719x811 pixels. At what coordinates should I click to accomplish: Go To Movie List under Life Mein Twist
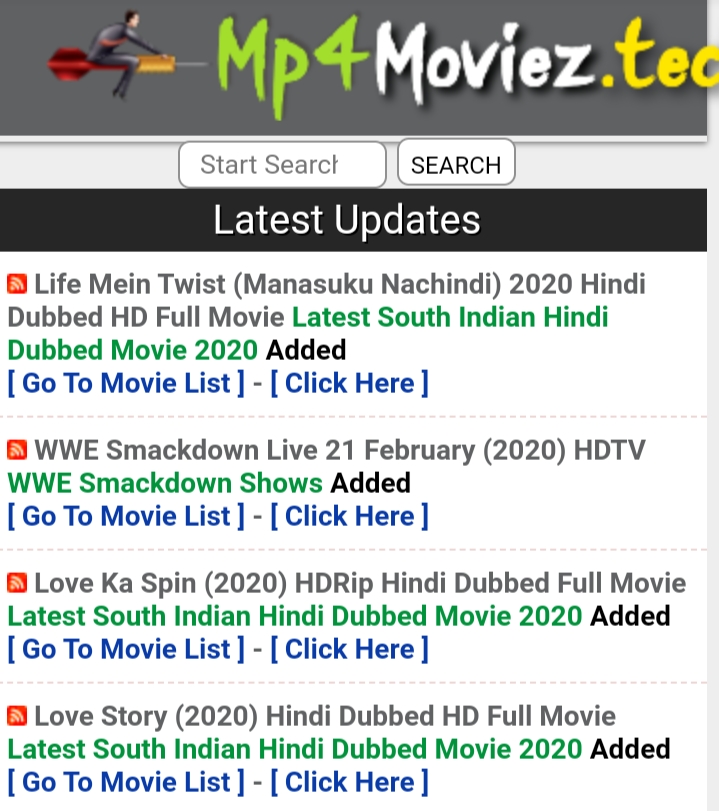click(x=126, y=383)
